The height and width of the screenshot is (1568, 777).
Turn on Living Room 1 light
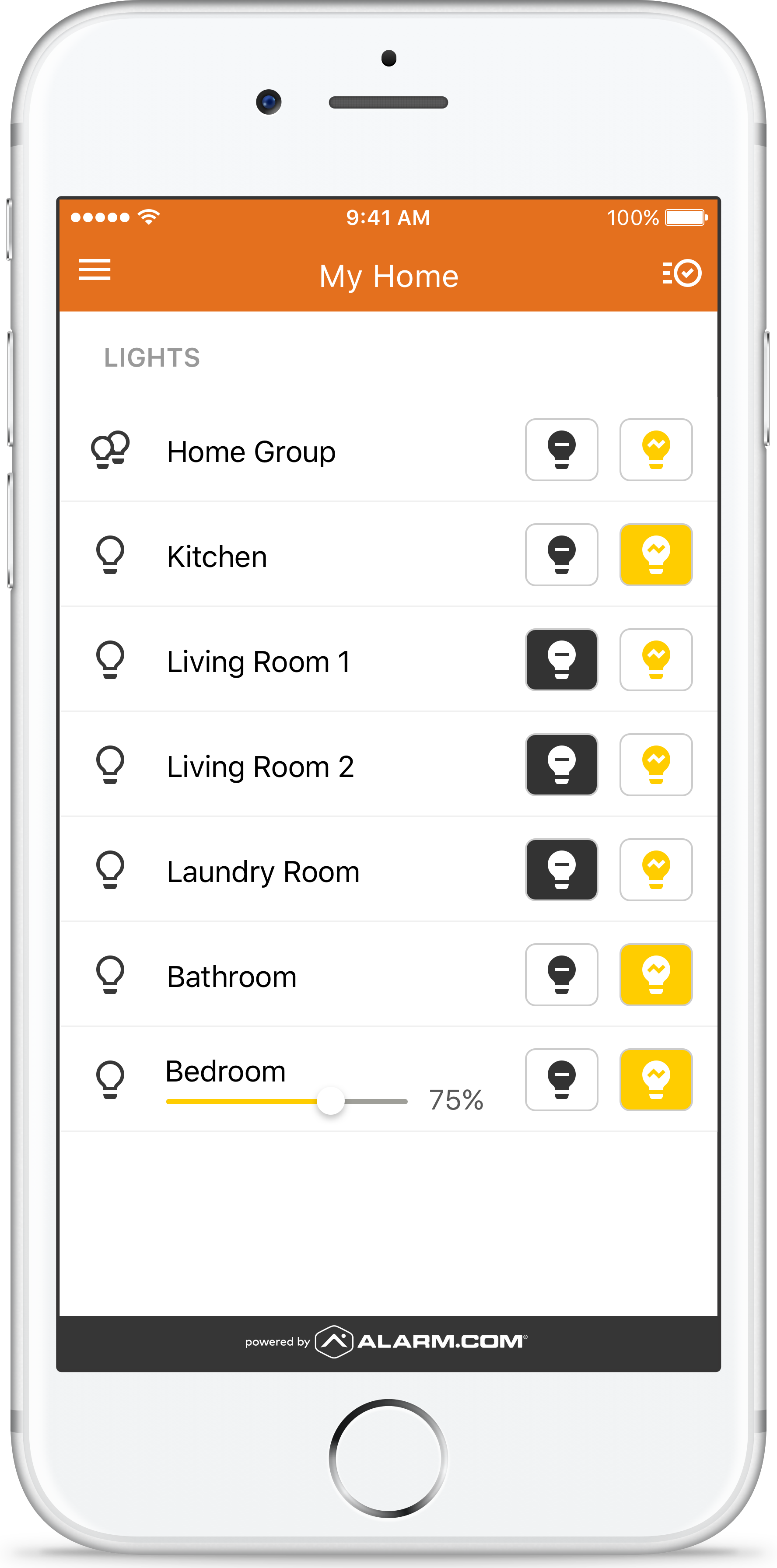[656, 660]
